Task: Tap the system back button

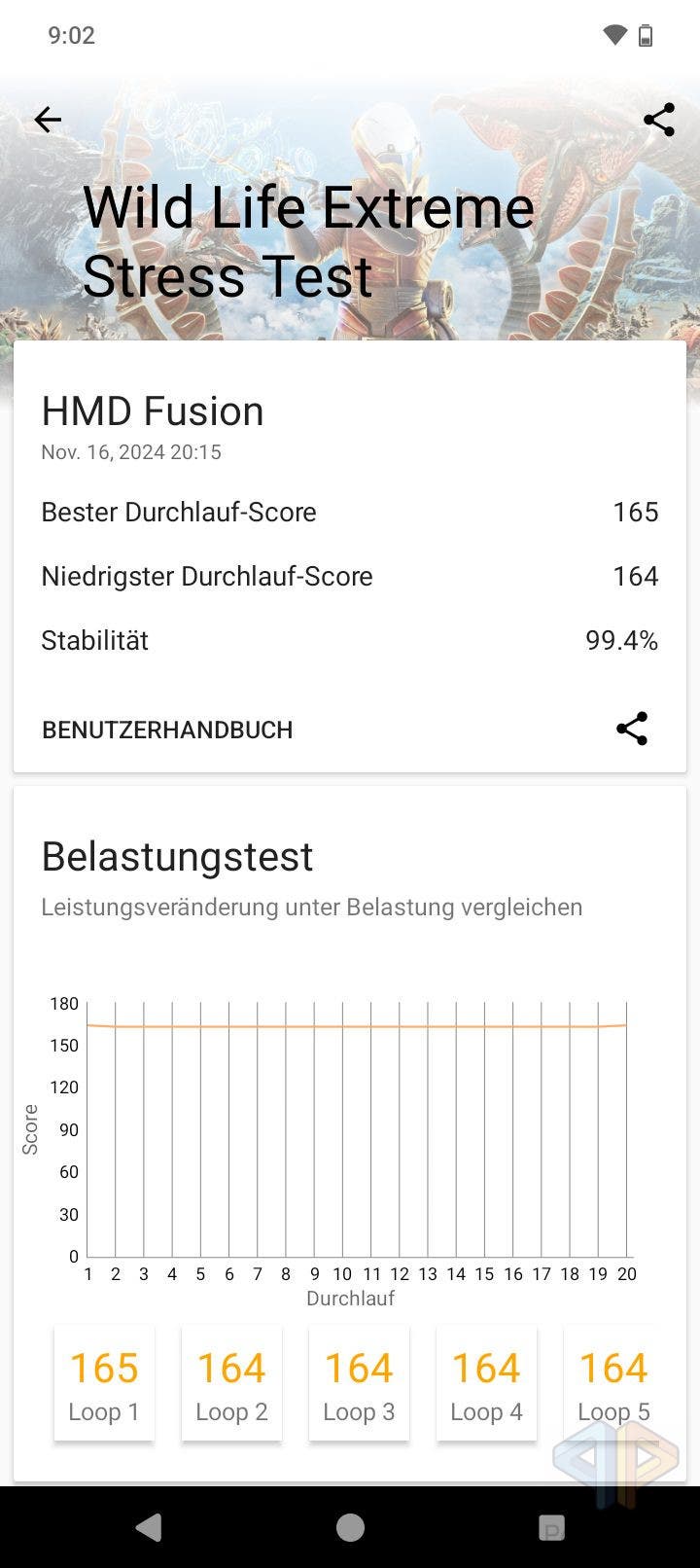Action: click(x=149, y=1528)
